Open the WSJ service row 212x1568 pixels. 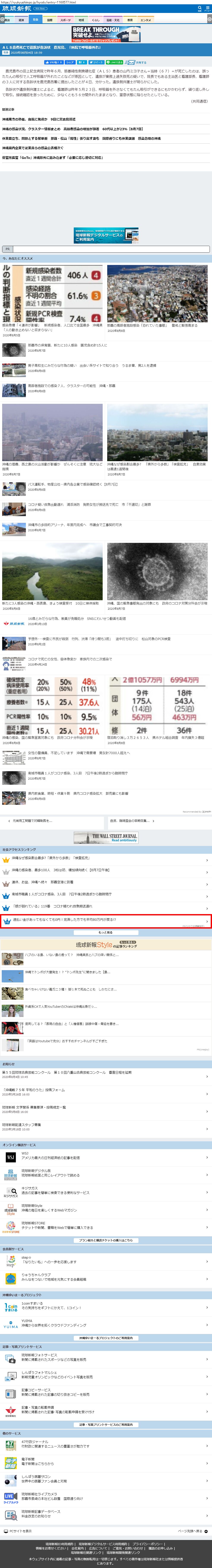tap(104, 1155)
